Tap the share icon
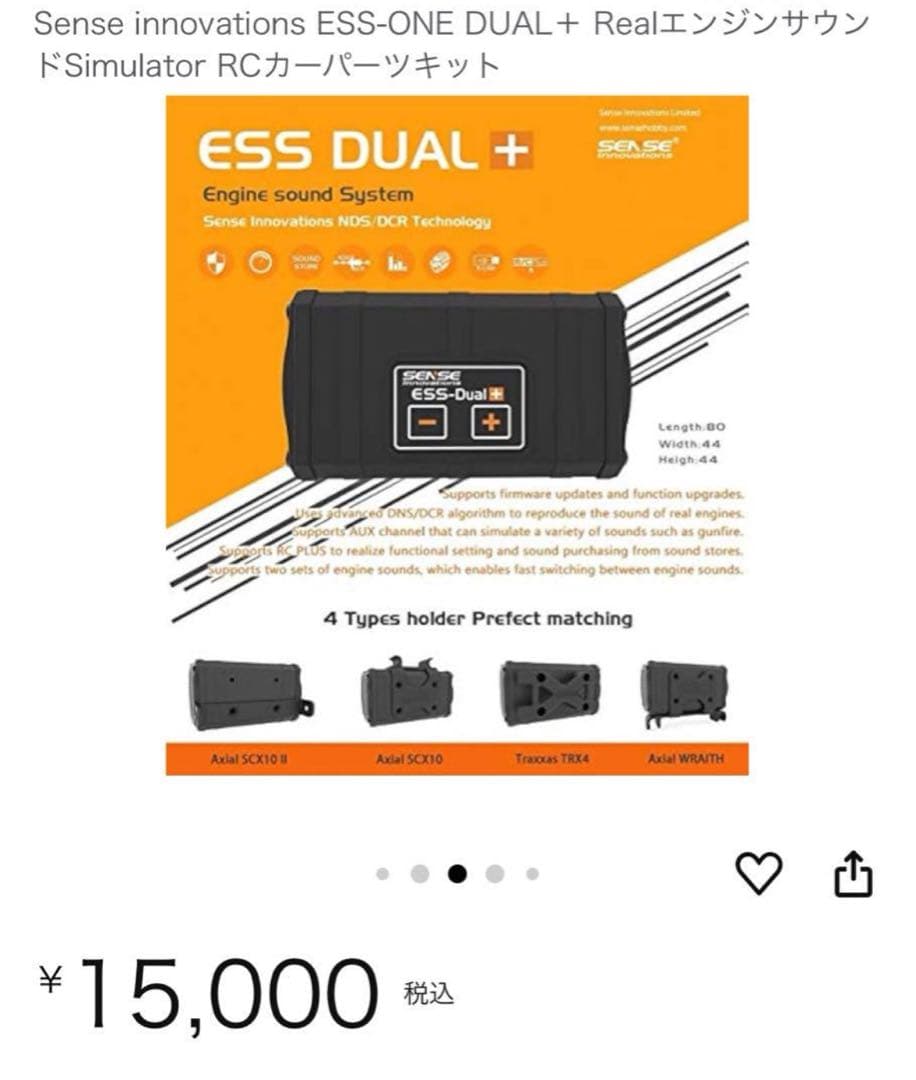The image size is (916, 1080). pyautogui.click(x=855, y=871)
